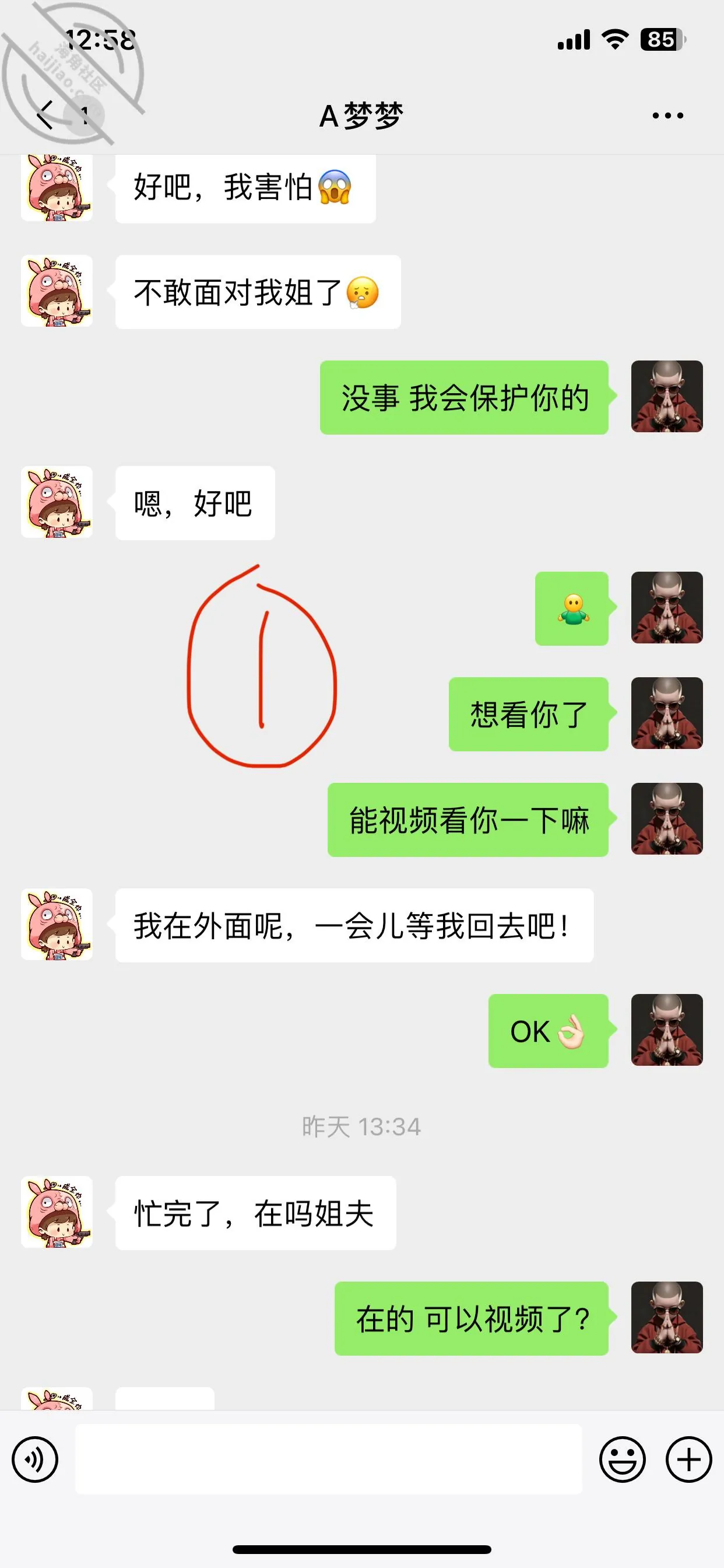
Task: Open the plus attachments menu
Action: point(688,1459)
